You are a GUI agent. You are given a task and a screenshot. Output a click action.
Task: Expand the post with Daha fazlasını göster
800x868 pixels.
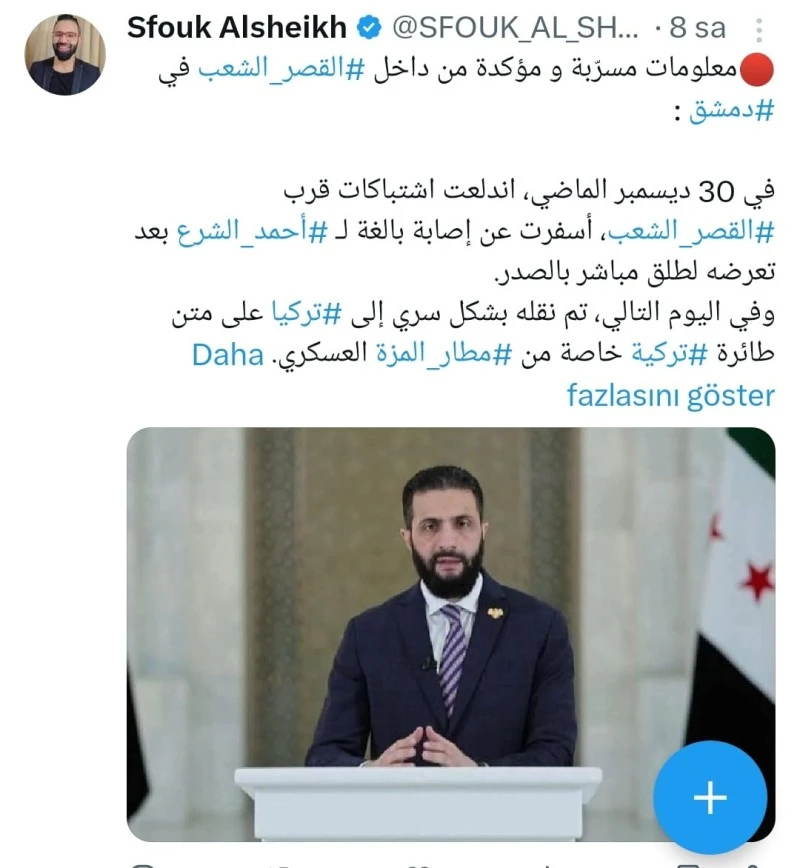point(671,395)
